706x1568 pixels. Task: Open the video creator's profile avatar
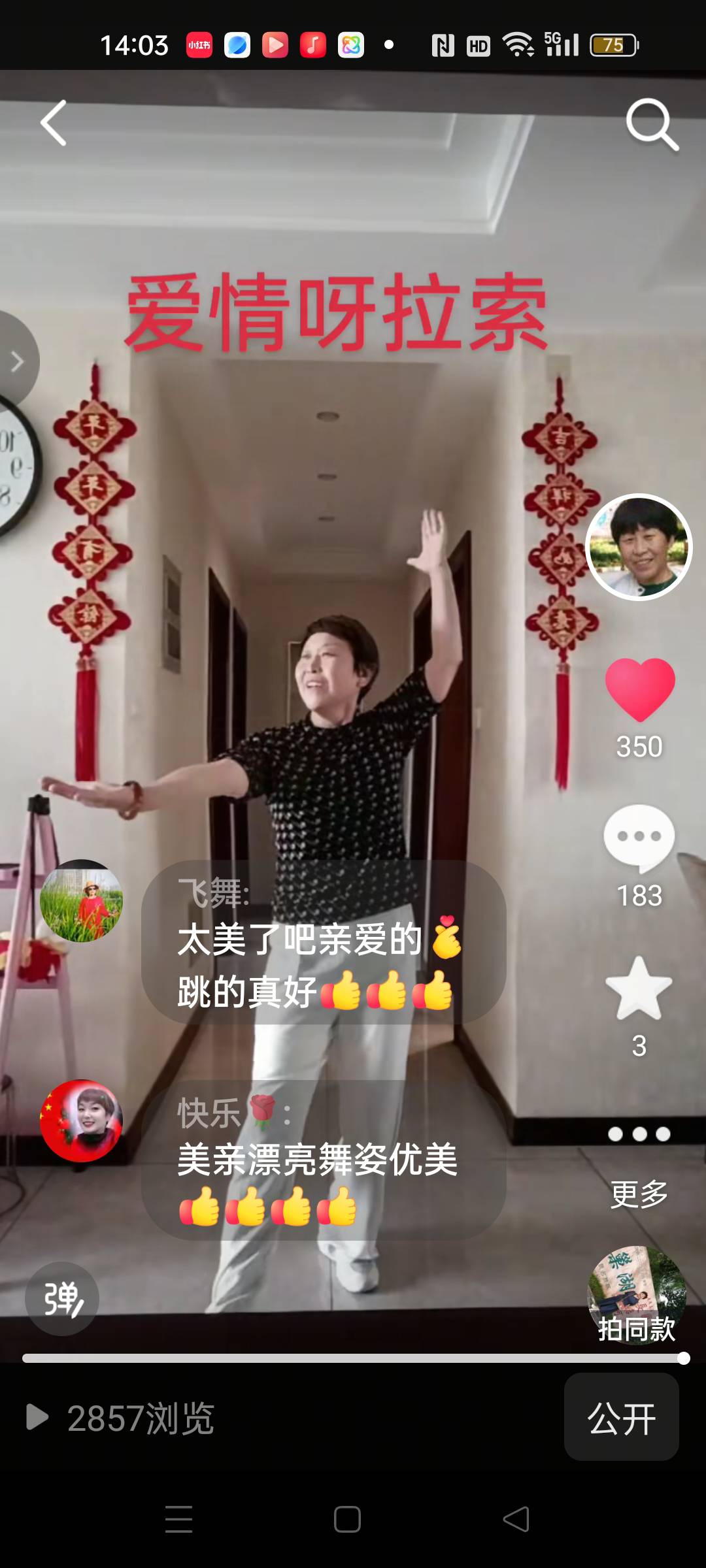click(639, 547)
